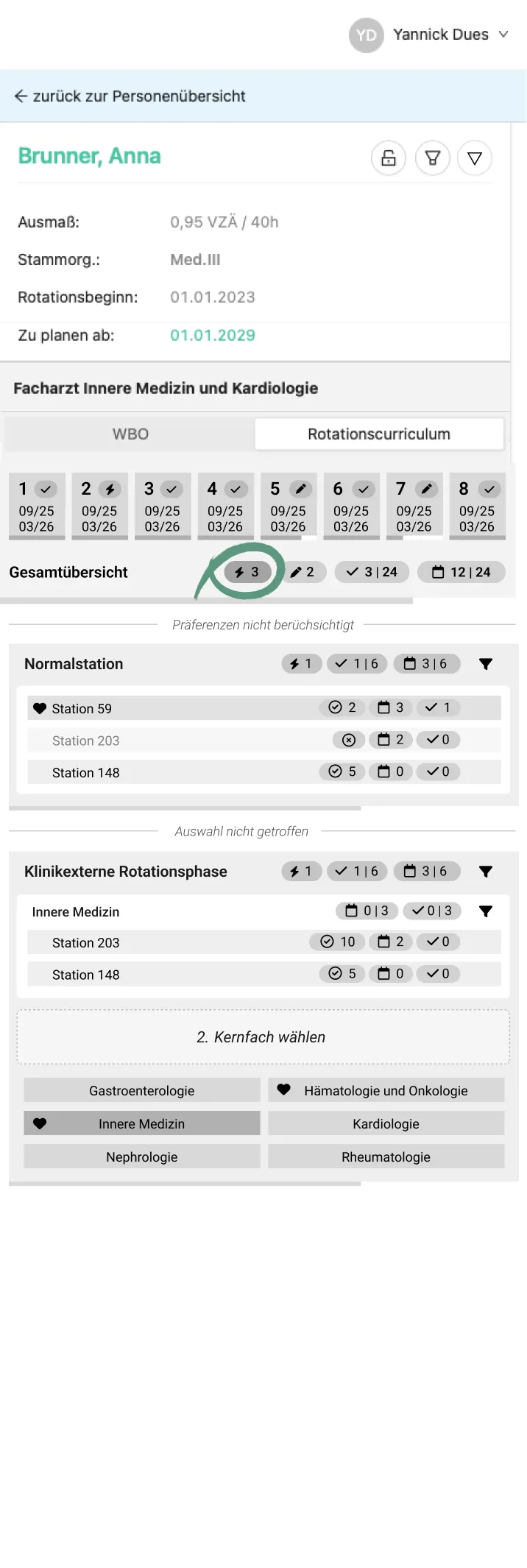Image resolution: width=527 pixels, height=1568 pixels.
Task: Select rotation period 8
Action: pos(477,506)
